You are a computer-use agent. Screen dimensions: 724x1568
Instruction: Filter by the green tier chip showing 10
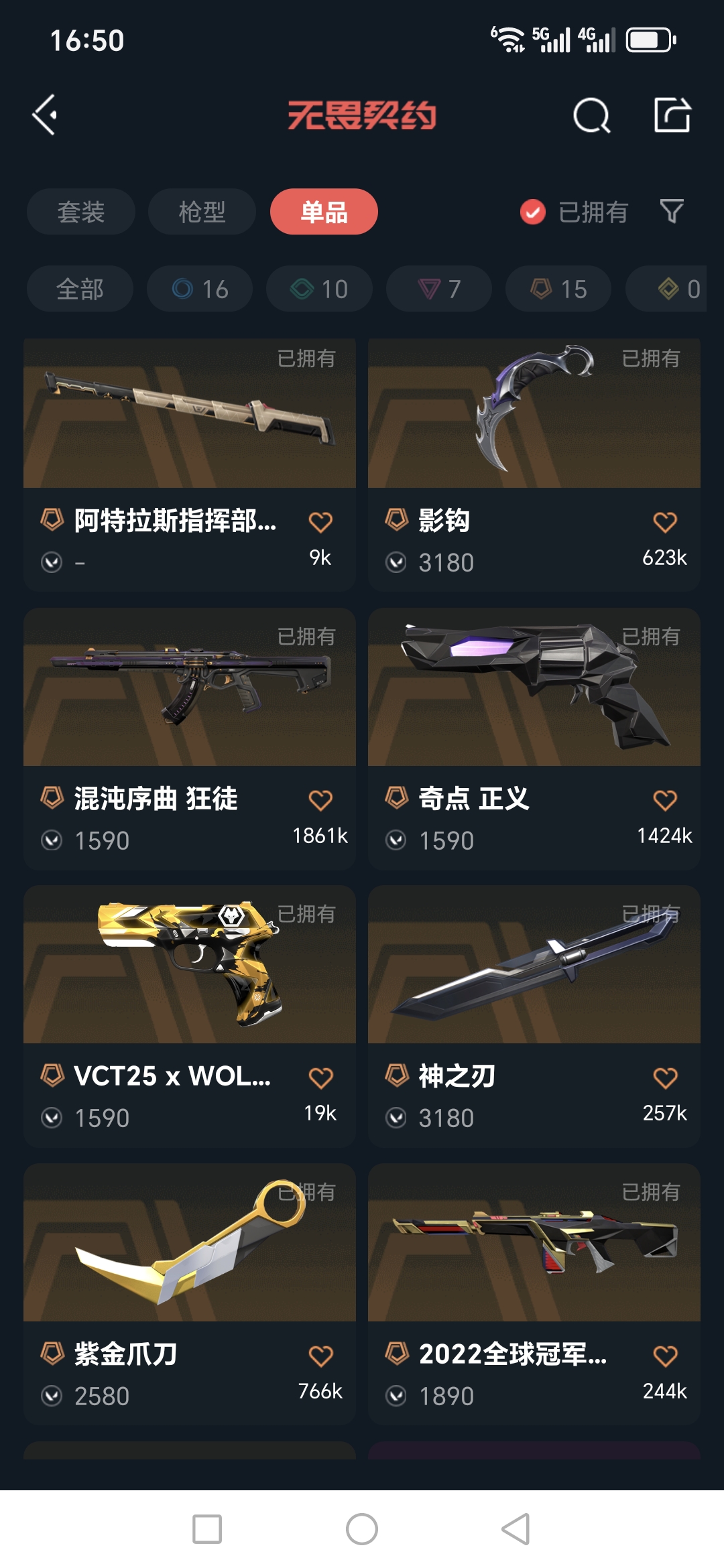pyautogui.click(x=319, y=289)
